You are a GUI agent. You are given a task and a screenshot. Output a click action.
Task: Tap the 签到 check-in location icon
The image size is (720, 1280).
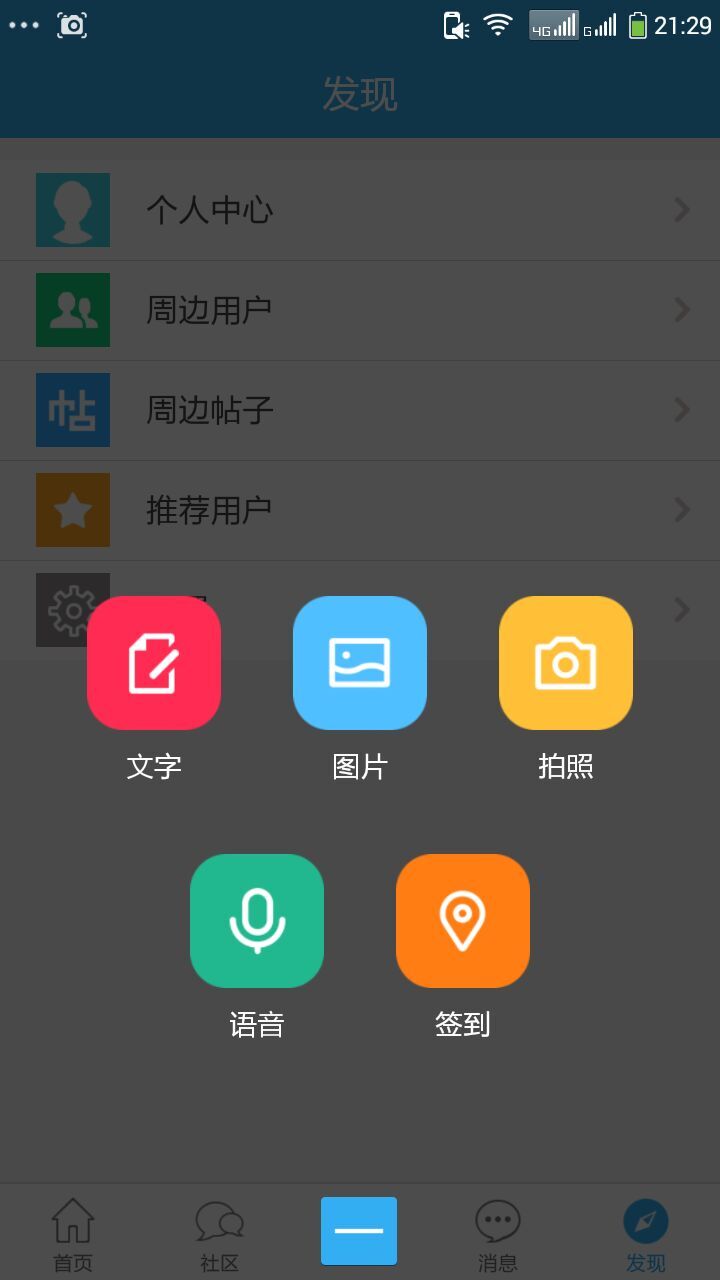point(462,920)
